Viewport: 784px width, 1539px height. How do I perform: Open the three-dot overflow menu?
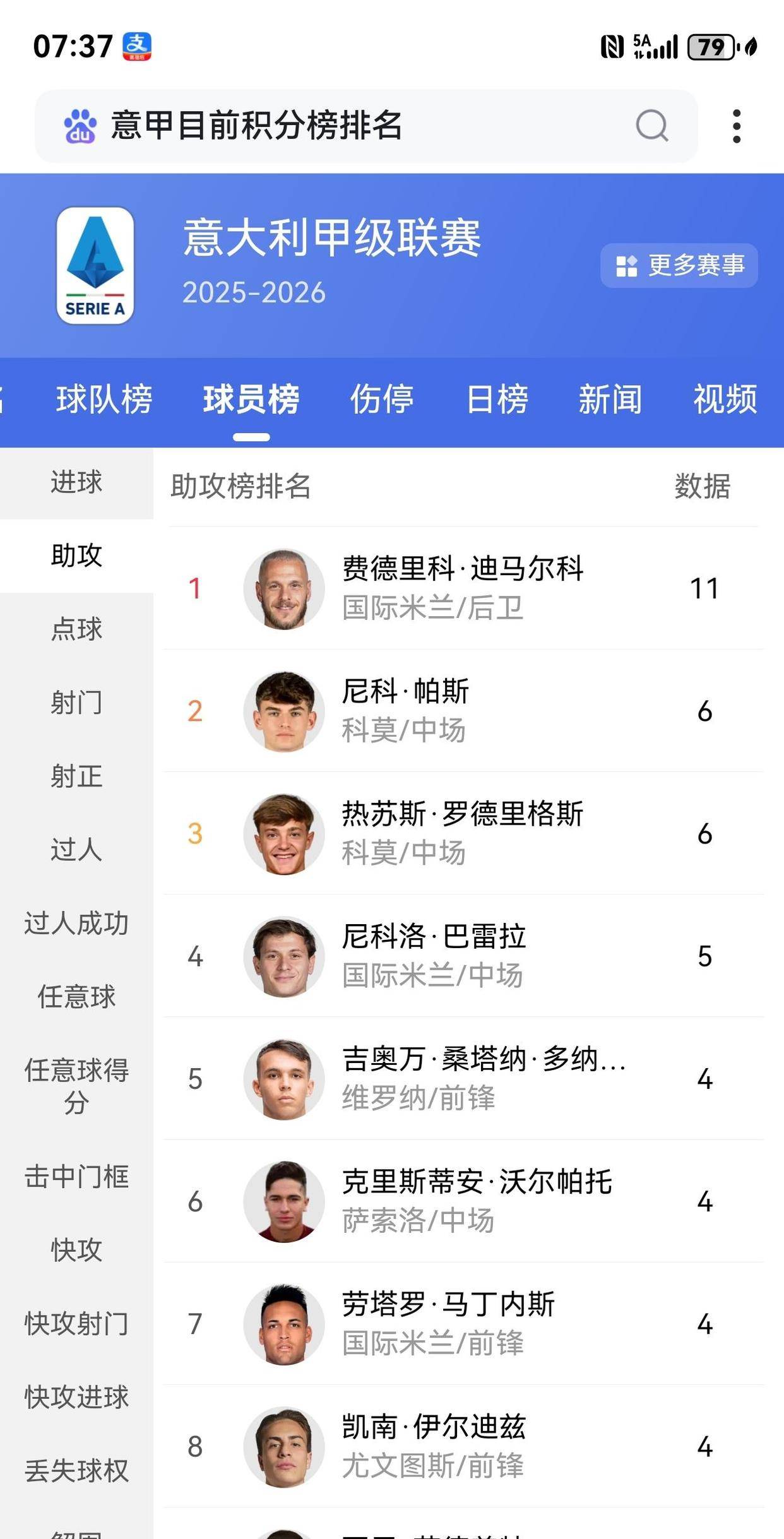(736, 126)
